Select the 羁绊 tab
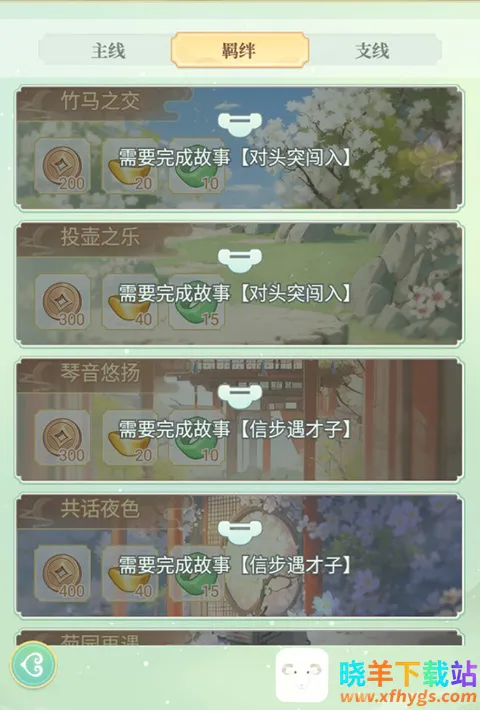This screenshot has height=710, width=480. (240, 50)
